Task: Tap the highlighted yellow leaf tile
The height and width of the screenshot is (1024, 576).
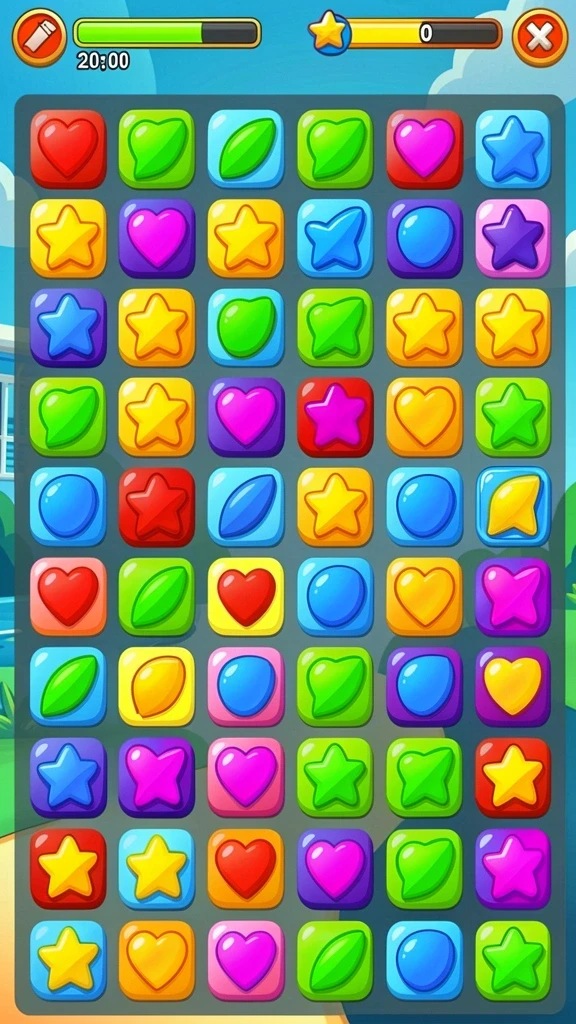Action: (x=513, y=506)
